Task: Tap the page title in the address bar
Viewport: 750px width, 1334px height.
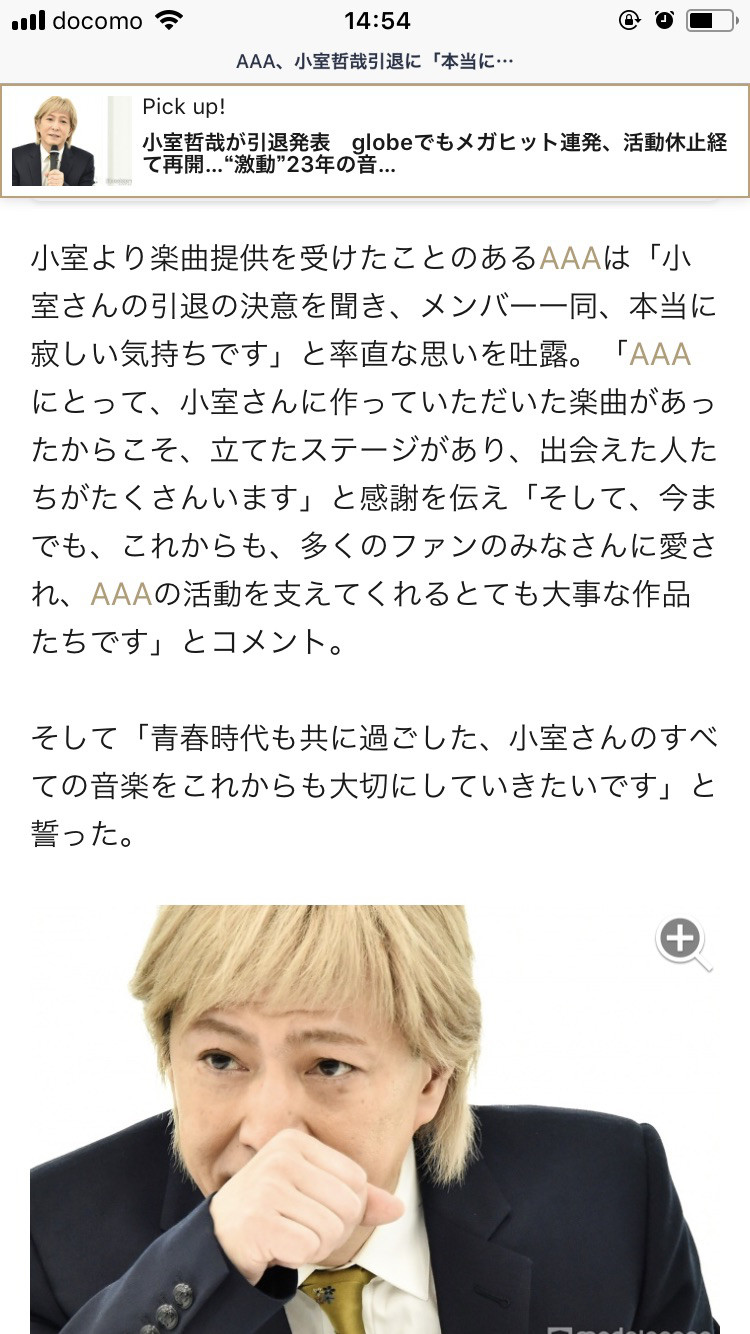Action: [x=375, y=62]
